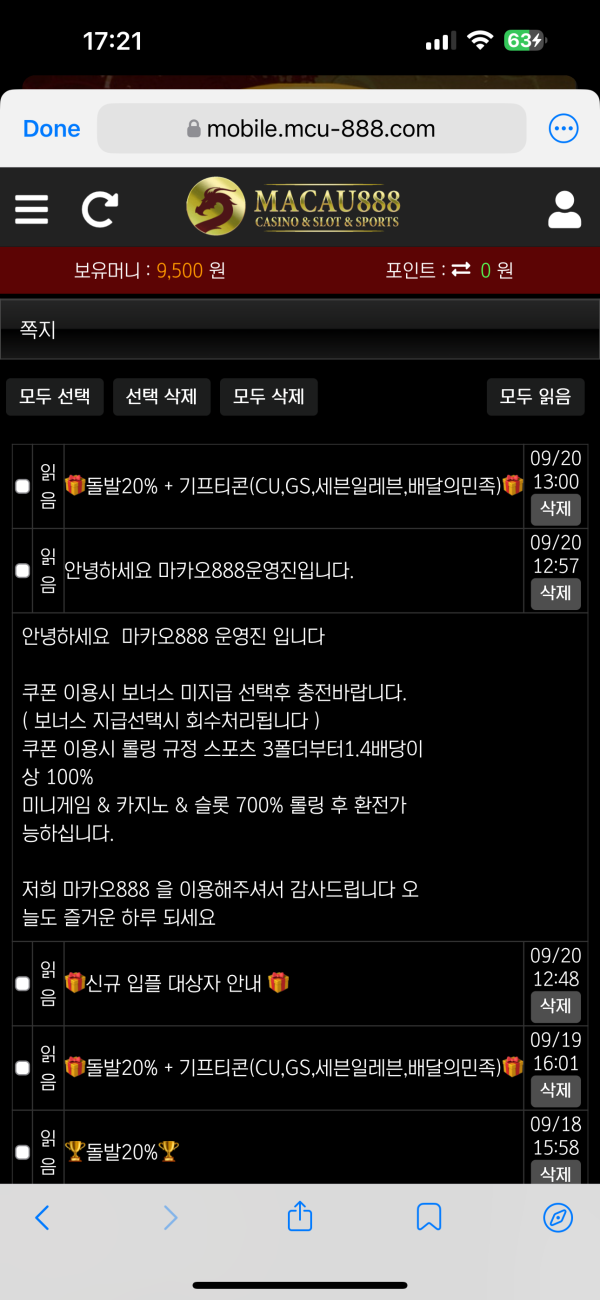Open the bookmarks icon in the toolbar
The height and width of the screenshot is (1300, 600).
[429, 1217]
